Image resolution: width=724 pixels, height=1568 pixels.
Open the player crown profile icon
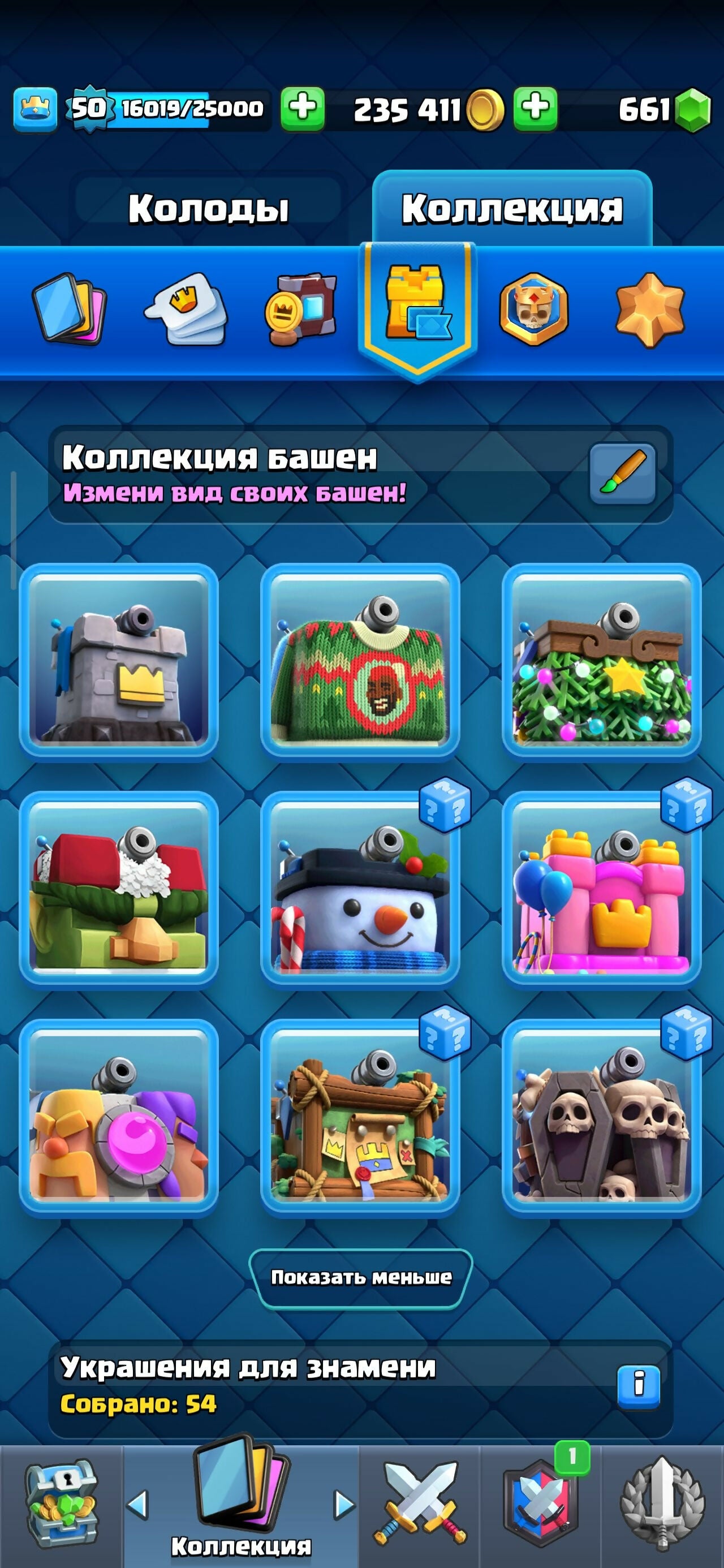pyautogui.click(x=35, y=109)
